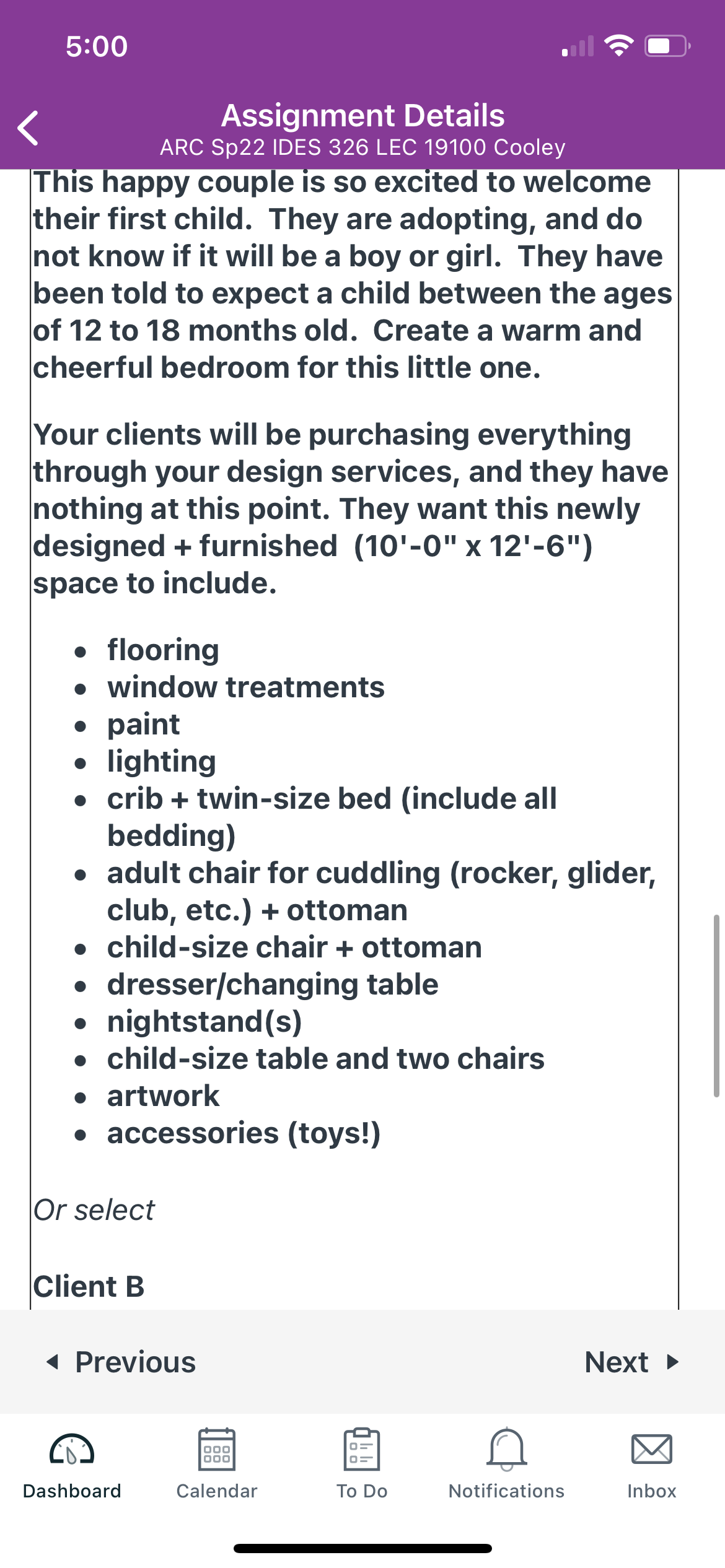Go back from Assignment Details
725x1568 pixels.
pyautogui.click(x=29, y=128)
